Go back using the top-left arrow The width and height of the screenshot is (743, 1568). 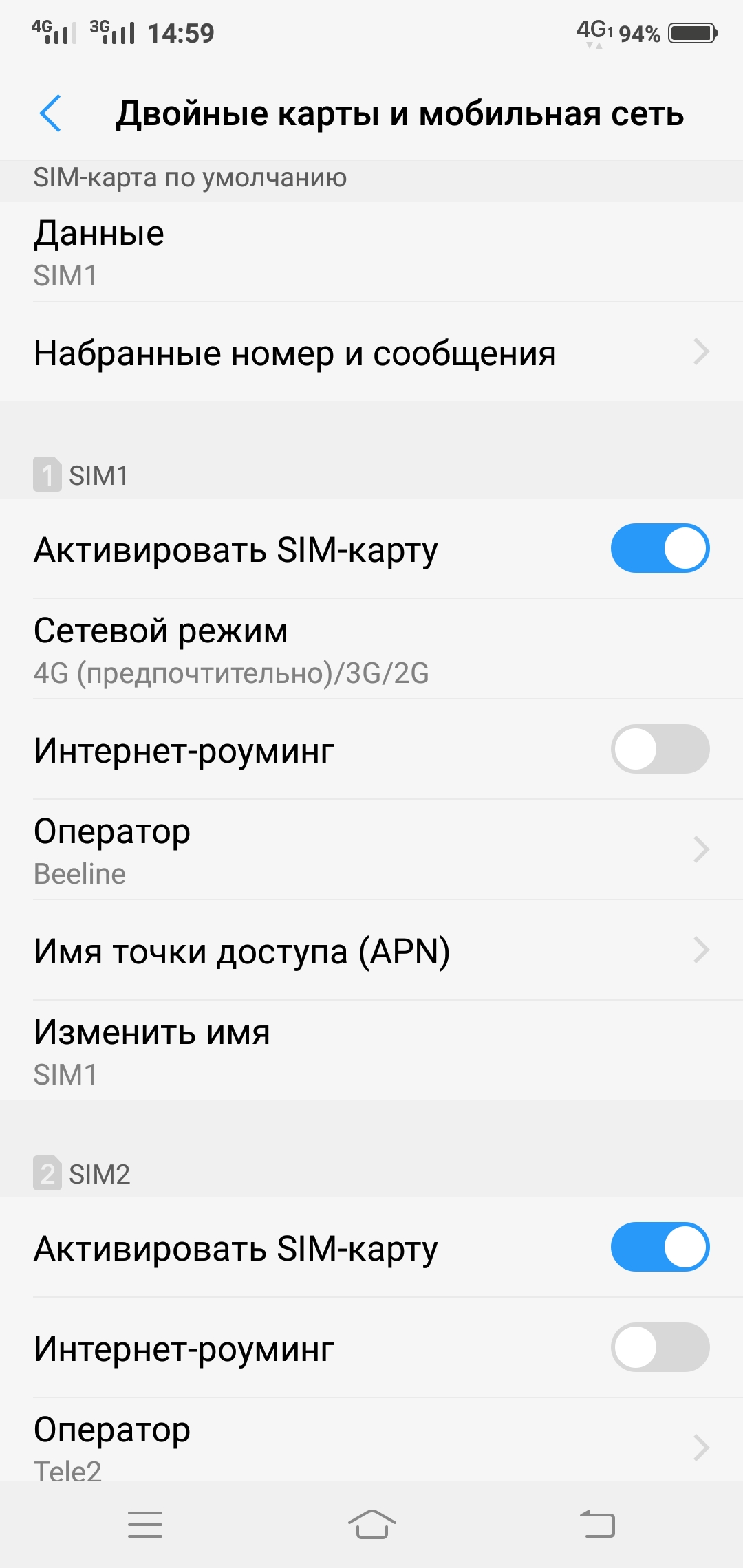(x=51, y=113)
